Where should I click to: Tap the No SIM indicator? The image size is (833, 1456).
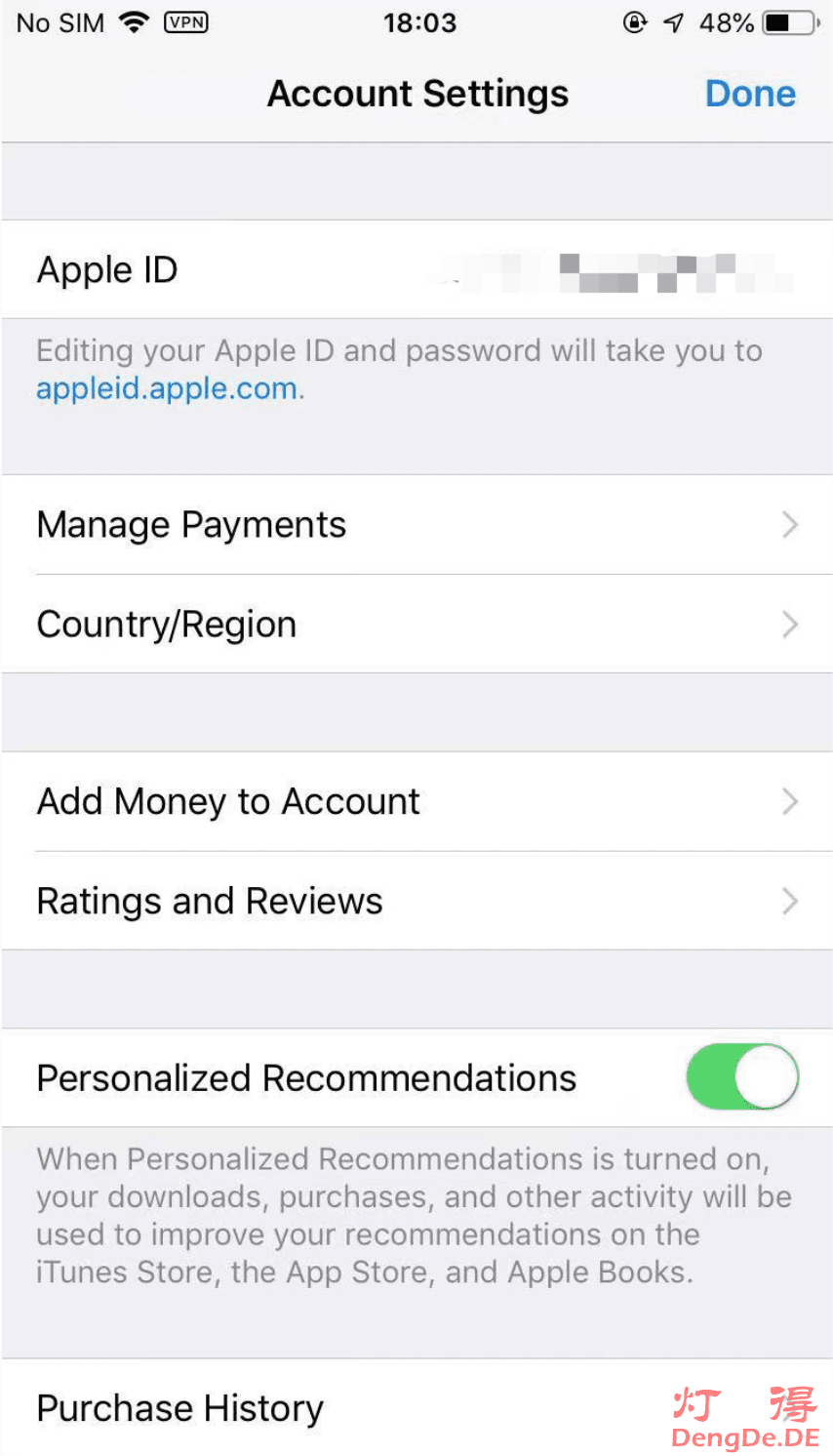click(x=59, y=21)
